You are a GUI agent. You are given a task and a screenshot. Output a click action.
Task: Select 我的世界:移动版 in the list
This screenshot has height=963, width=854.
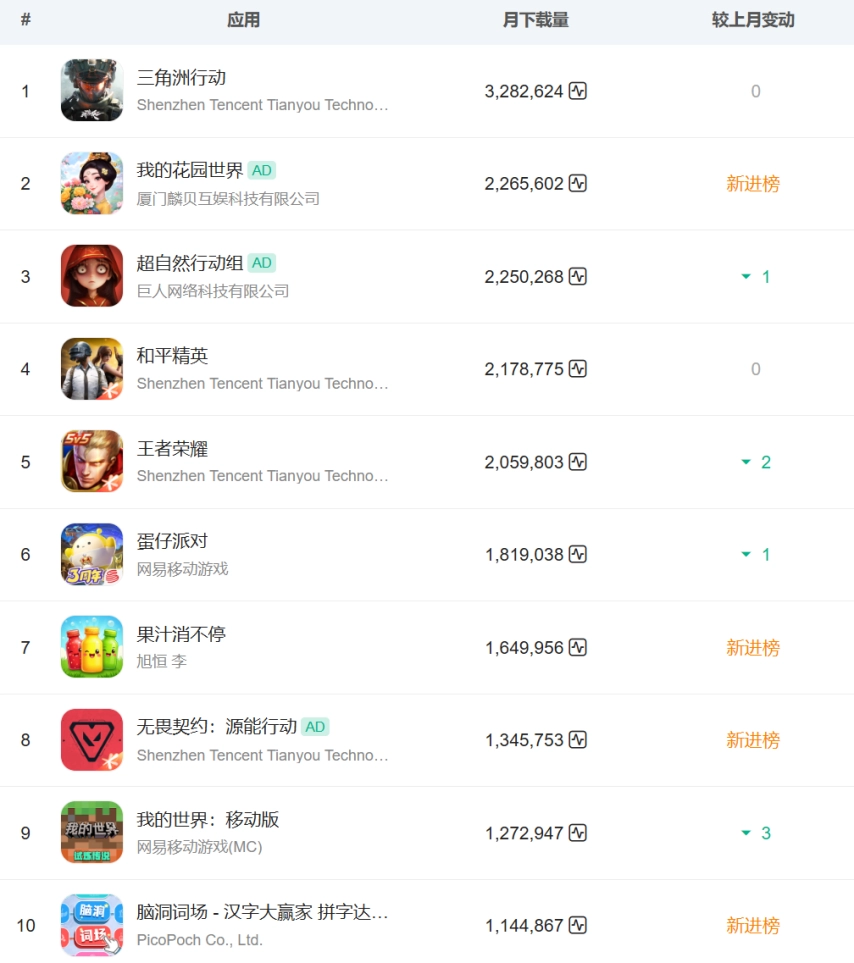pyautogui.click(x=207, y=820)
